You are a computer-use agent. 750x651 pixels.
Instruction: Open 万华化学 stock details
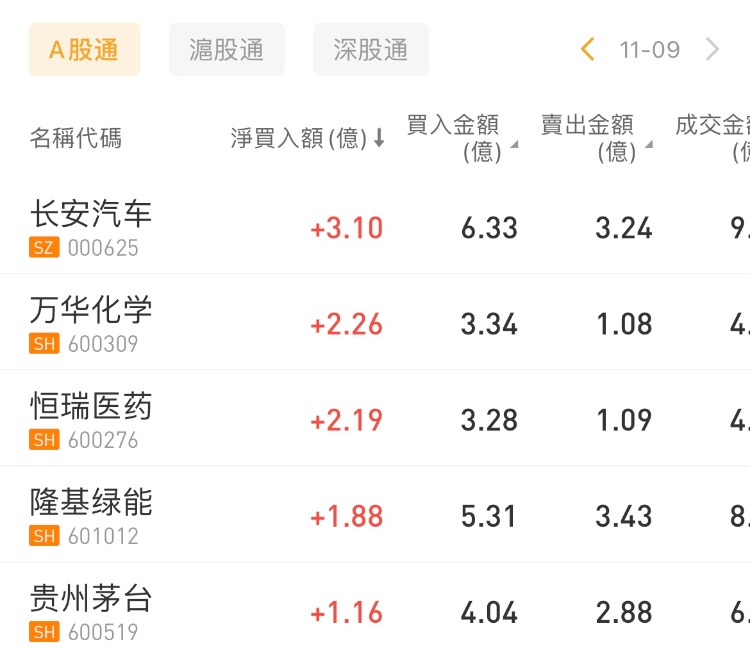click(x=91, y=322)
